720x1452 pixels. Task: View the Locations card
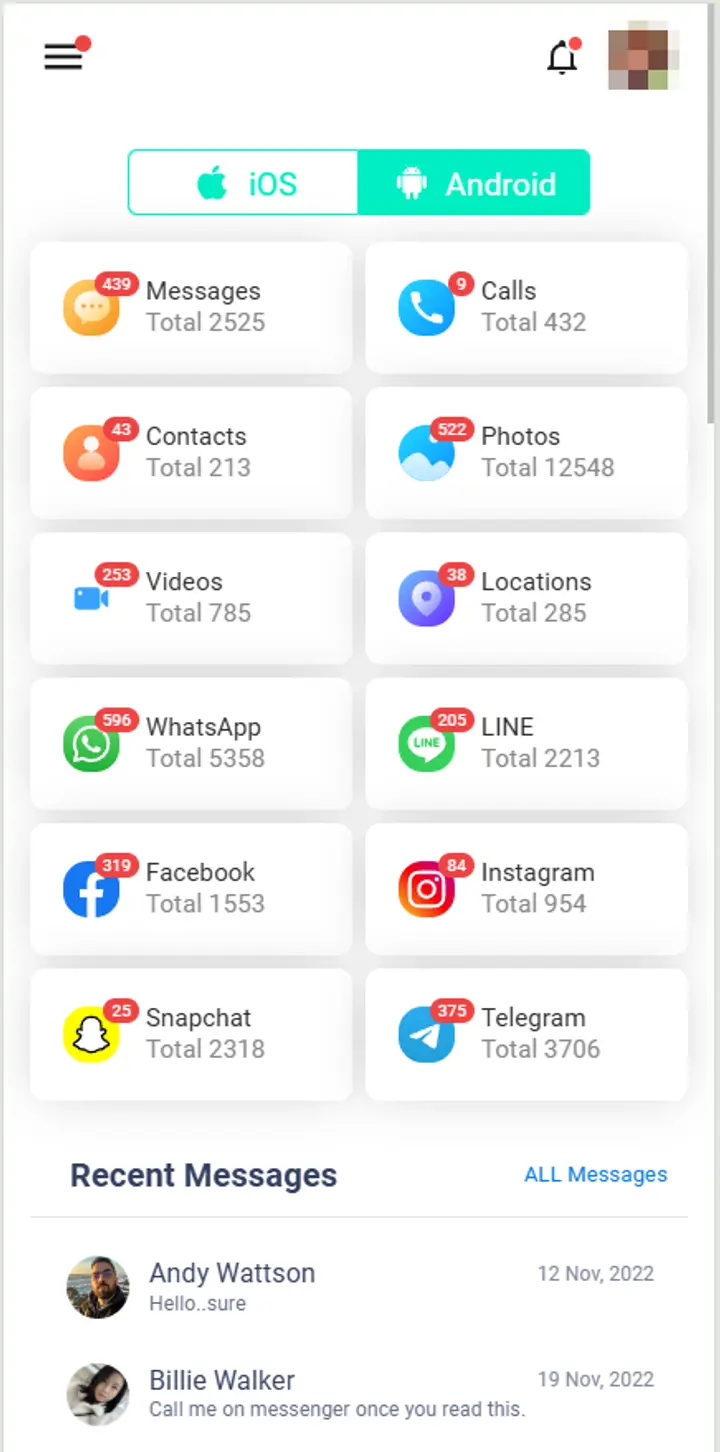click(x=526, y=597)
